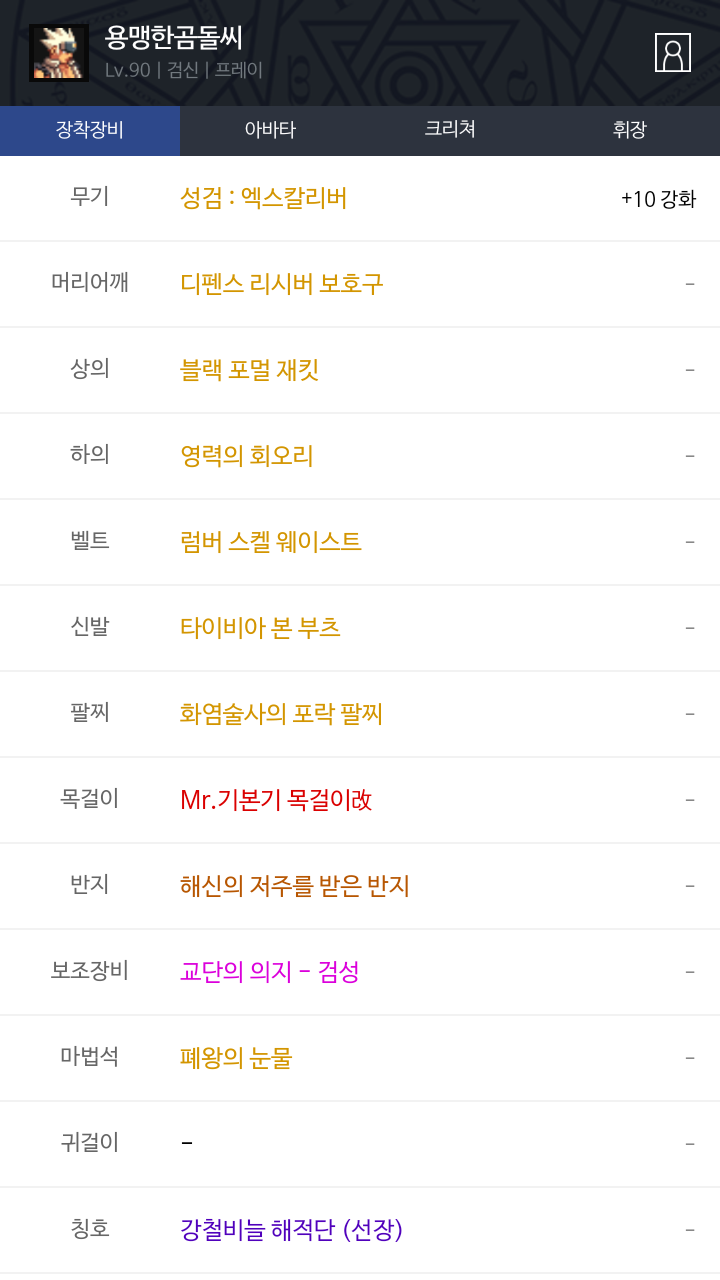Image resolution: width=720 pixels, height=1280 pixels.
Task: Switch to the 아바타 tab
Action: click(270, 130)
